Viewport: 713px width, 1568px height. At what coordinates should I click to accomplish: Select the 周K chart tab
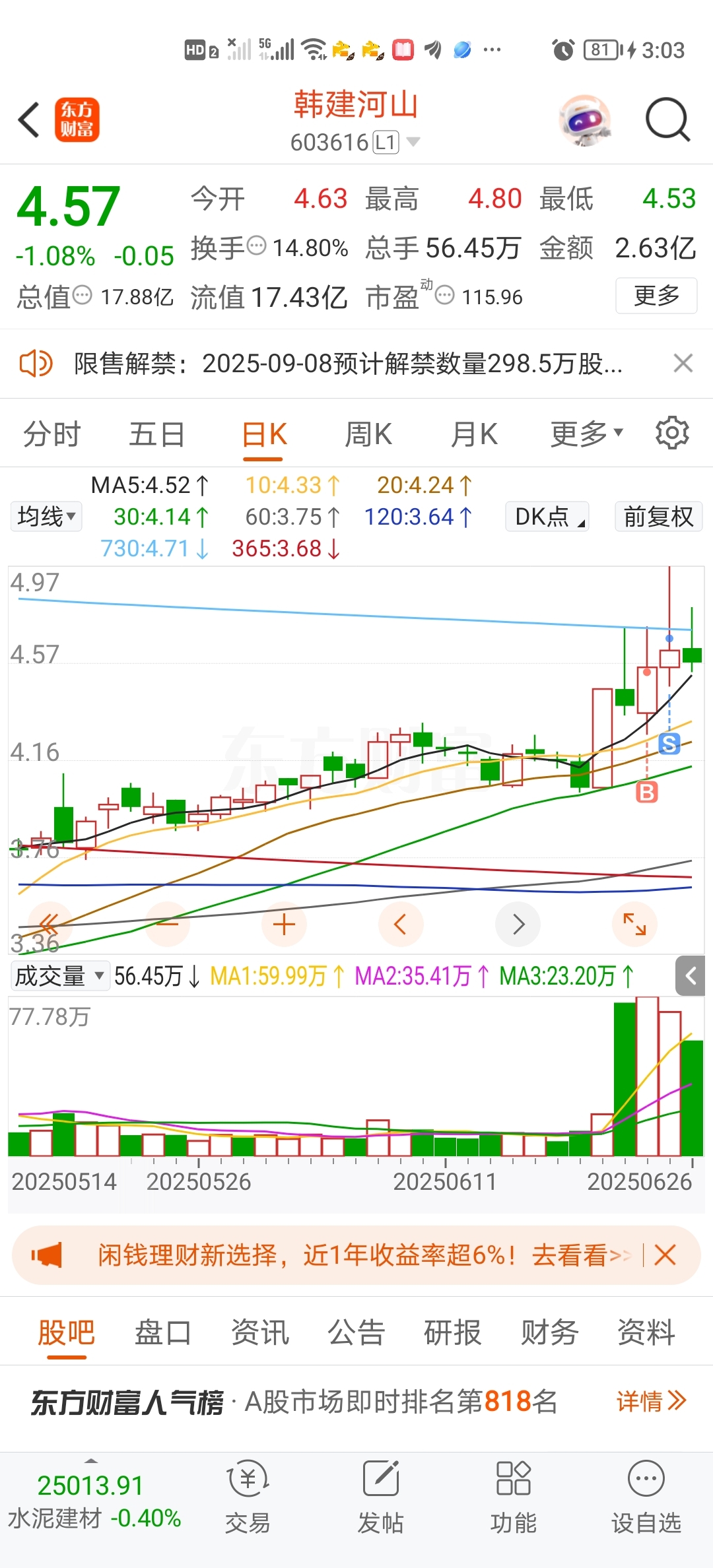[x=368, y=434]
